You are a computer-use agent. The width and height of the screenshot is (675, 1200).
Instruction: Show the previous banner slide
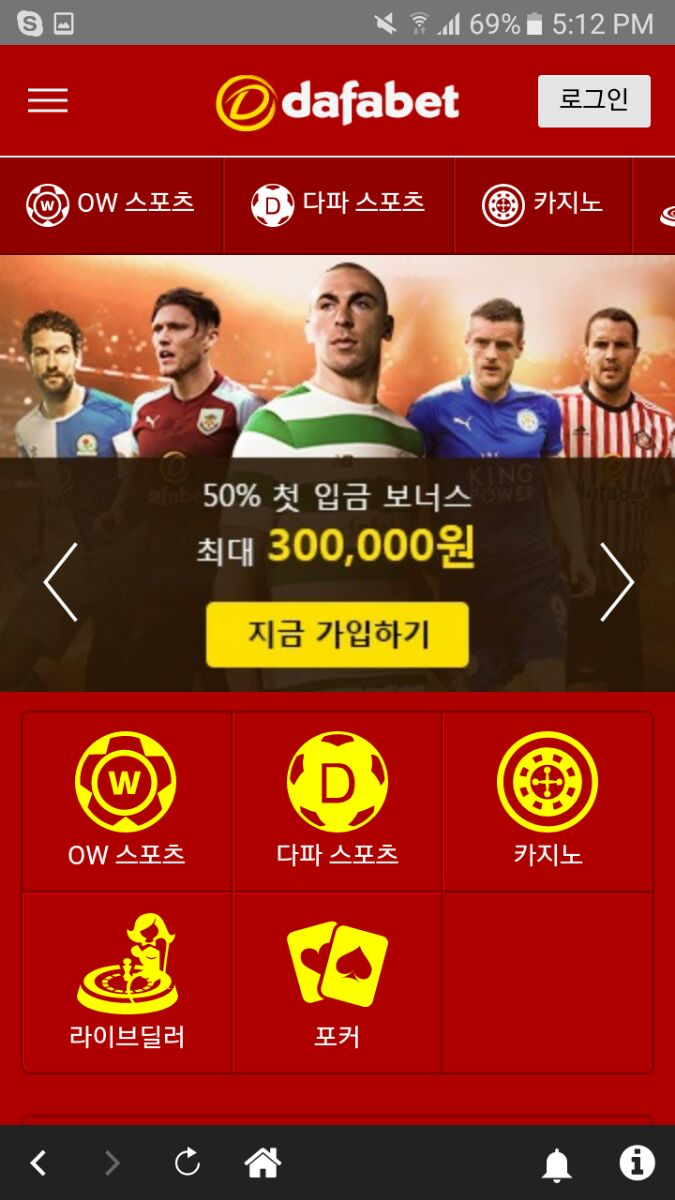pyautogui.click(x=60, y=582)
